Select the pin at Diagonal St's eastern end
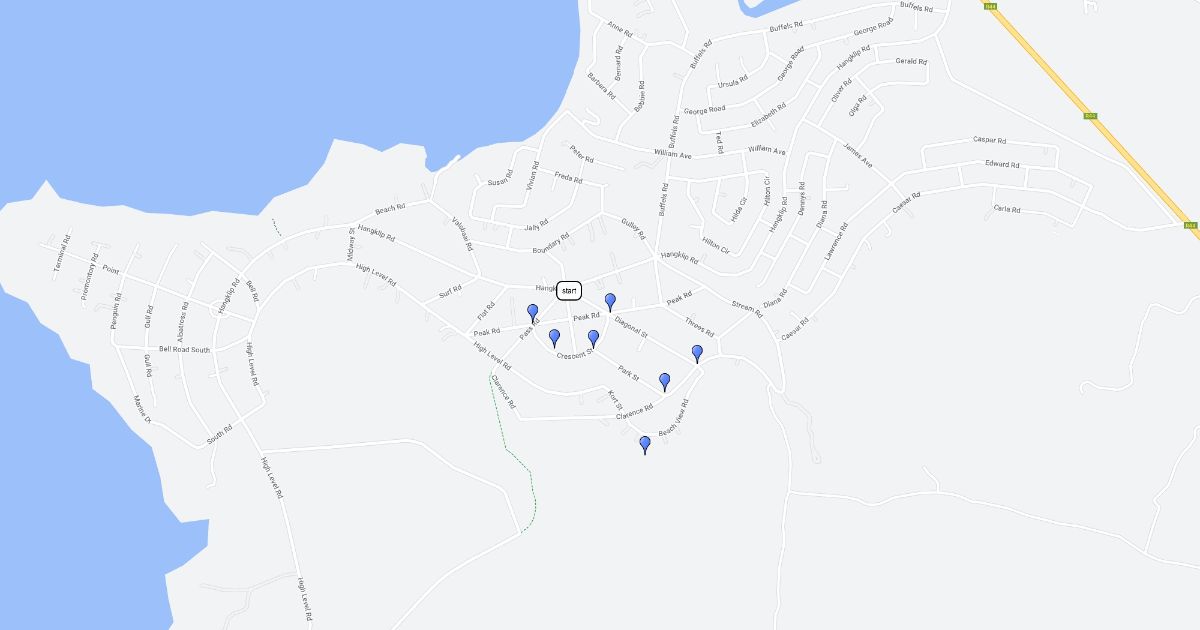Viewport: 1200px width, 630px height. 697,352
